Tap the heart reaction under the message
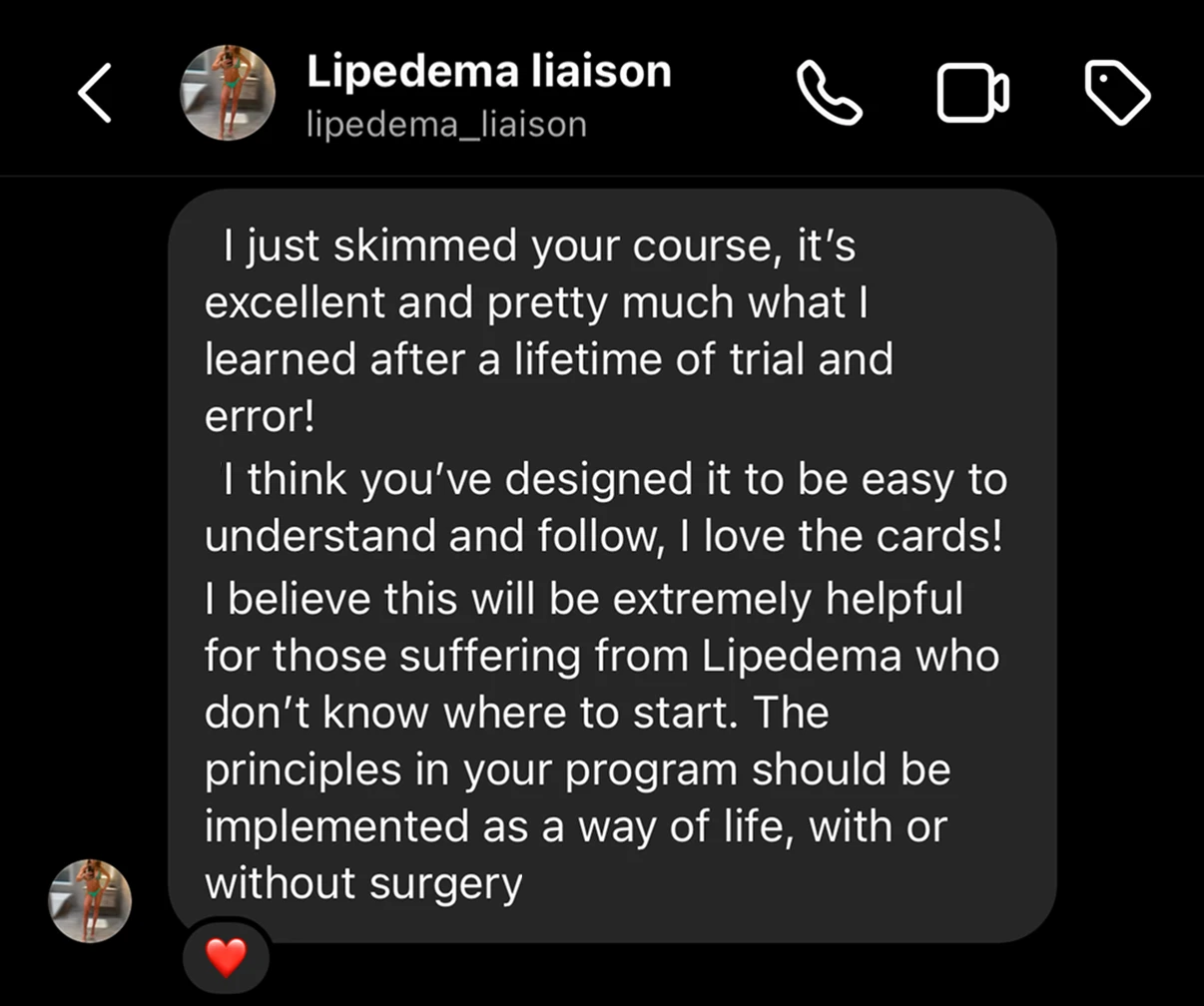The width and height of the screenshot is (1204, 1006). pos(227,958)
